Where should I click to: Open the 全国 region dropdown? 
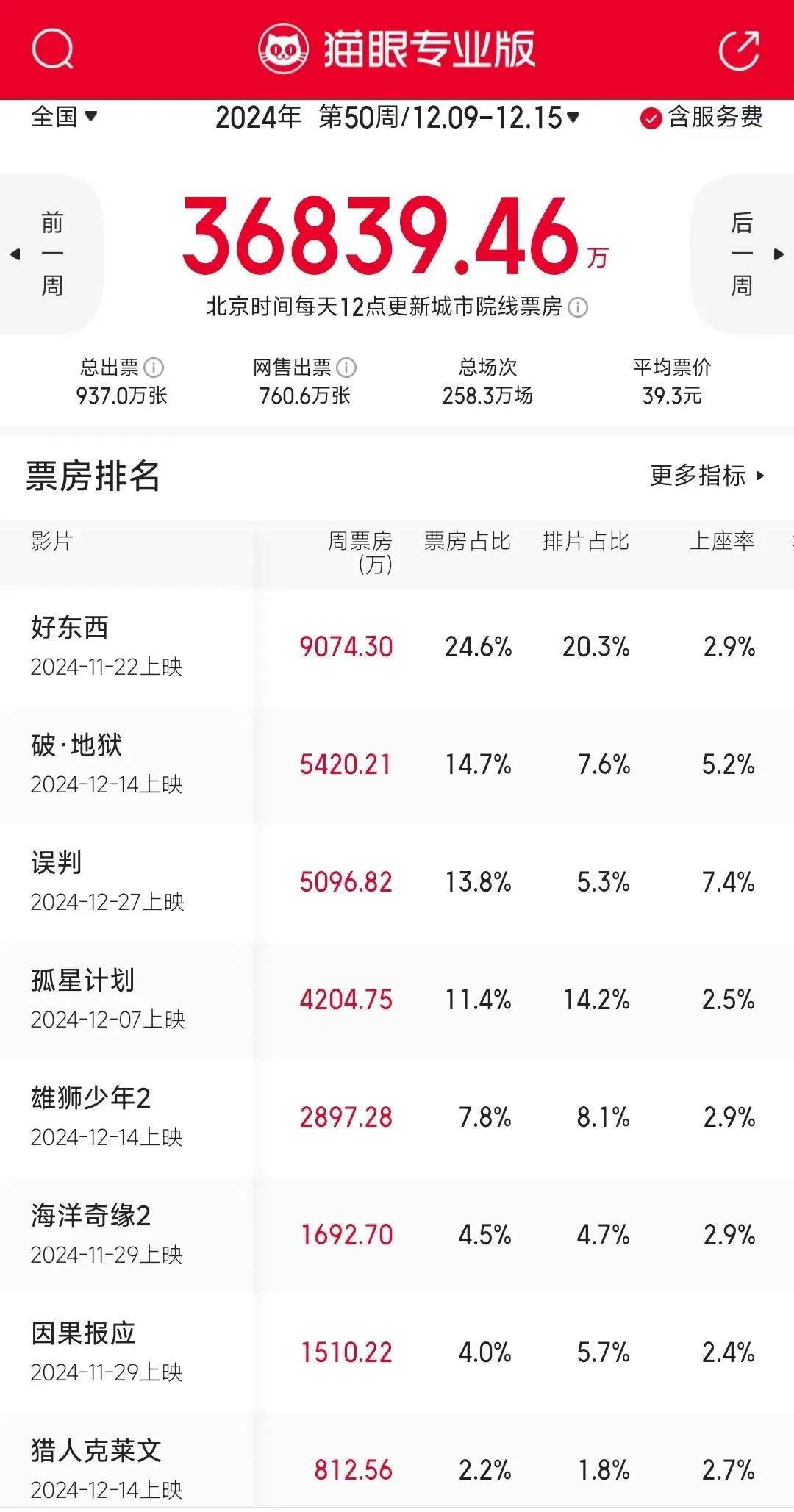click(x=64, y=116)
